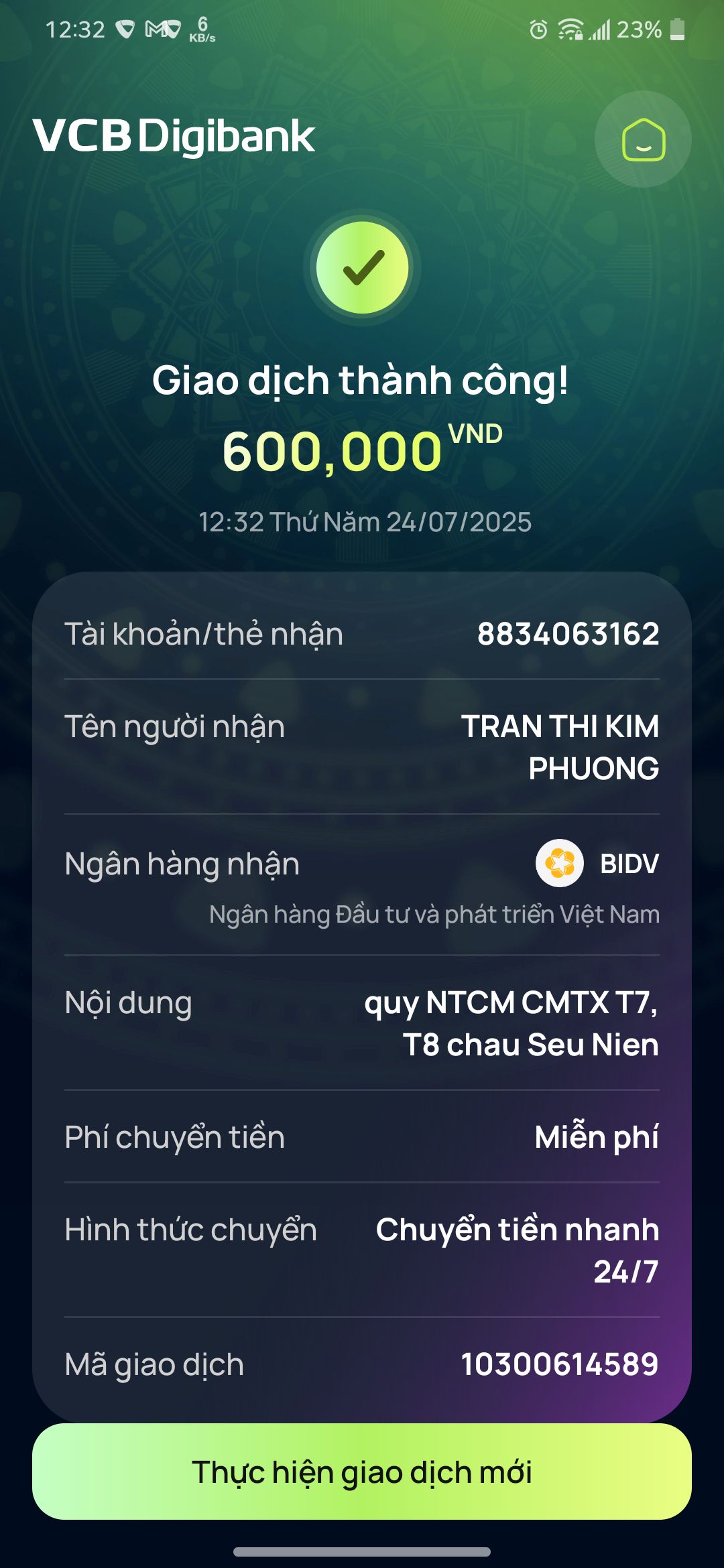This screenshot has height=1568, width=724.
Task: Tap the home icon at top right
Action: click(x=643, y=139)
